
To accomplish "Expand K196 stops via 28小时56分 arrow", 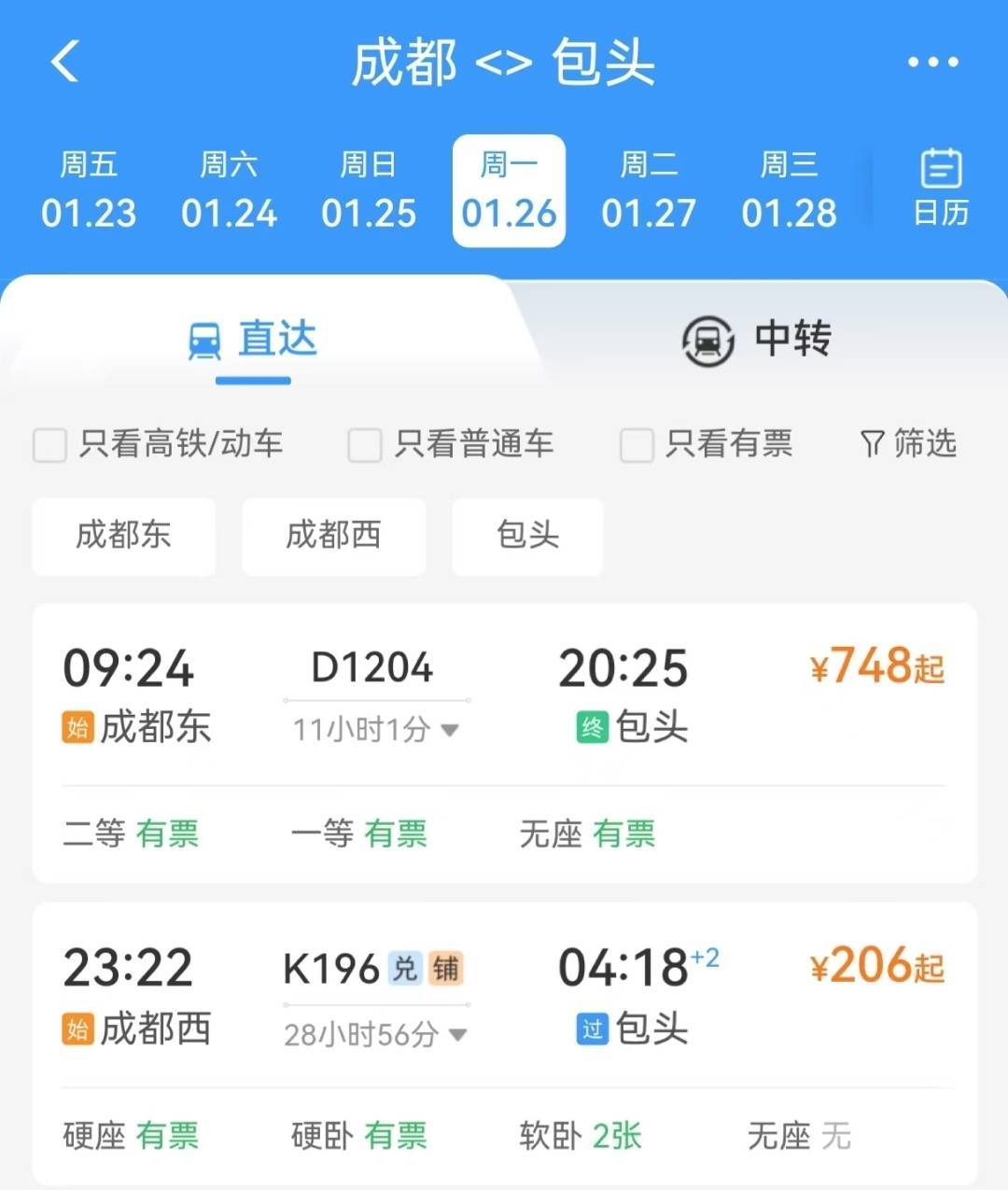I will point(457,1034).
